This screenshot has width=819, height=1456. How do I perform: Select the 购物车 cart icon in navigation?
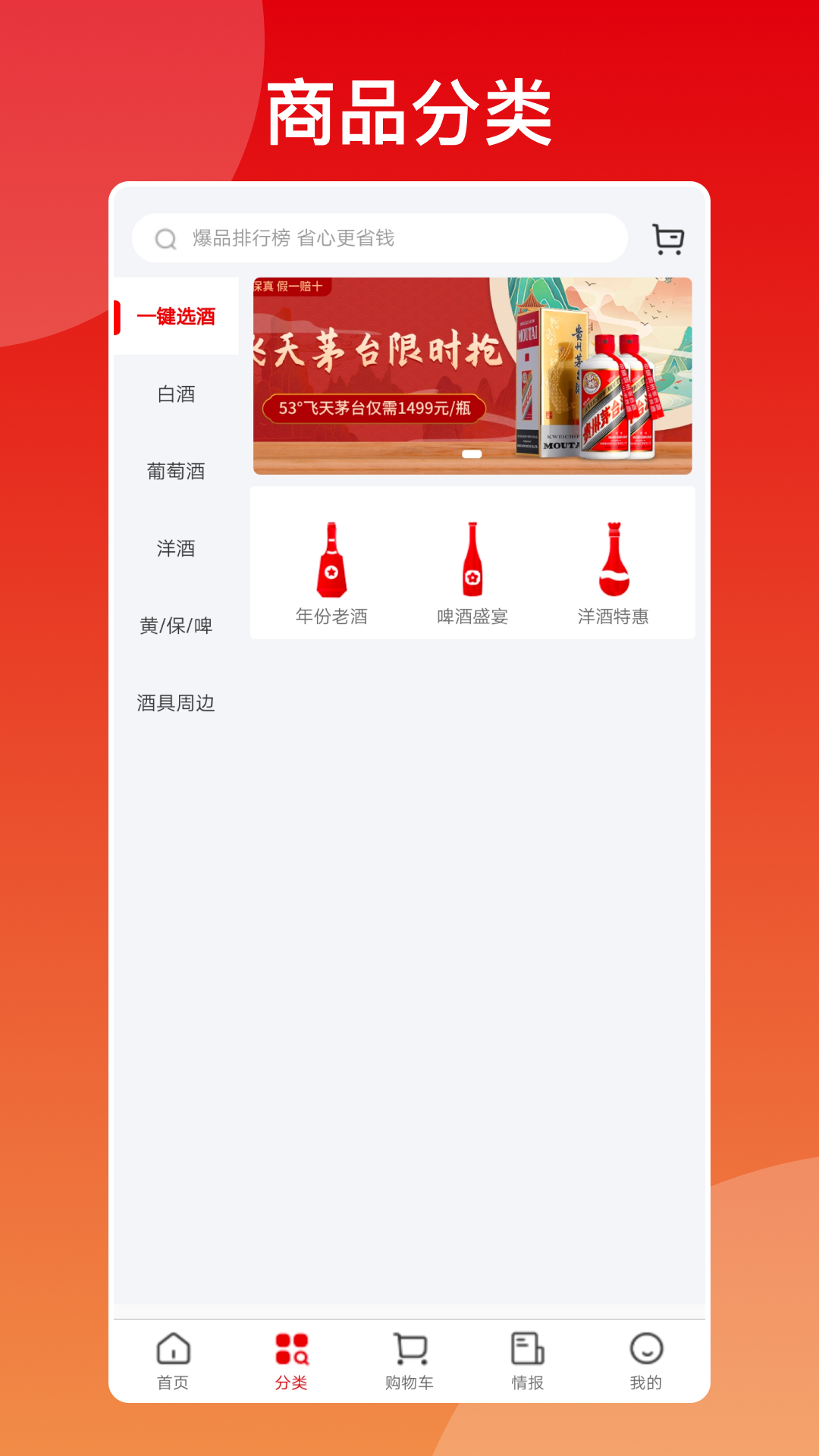409,1357
